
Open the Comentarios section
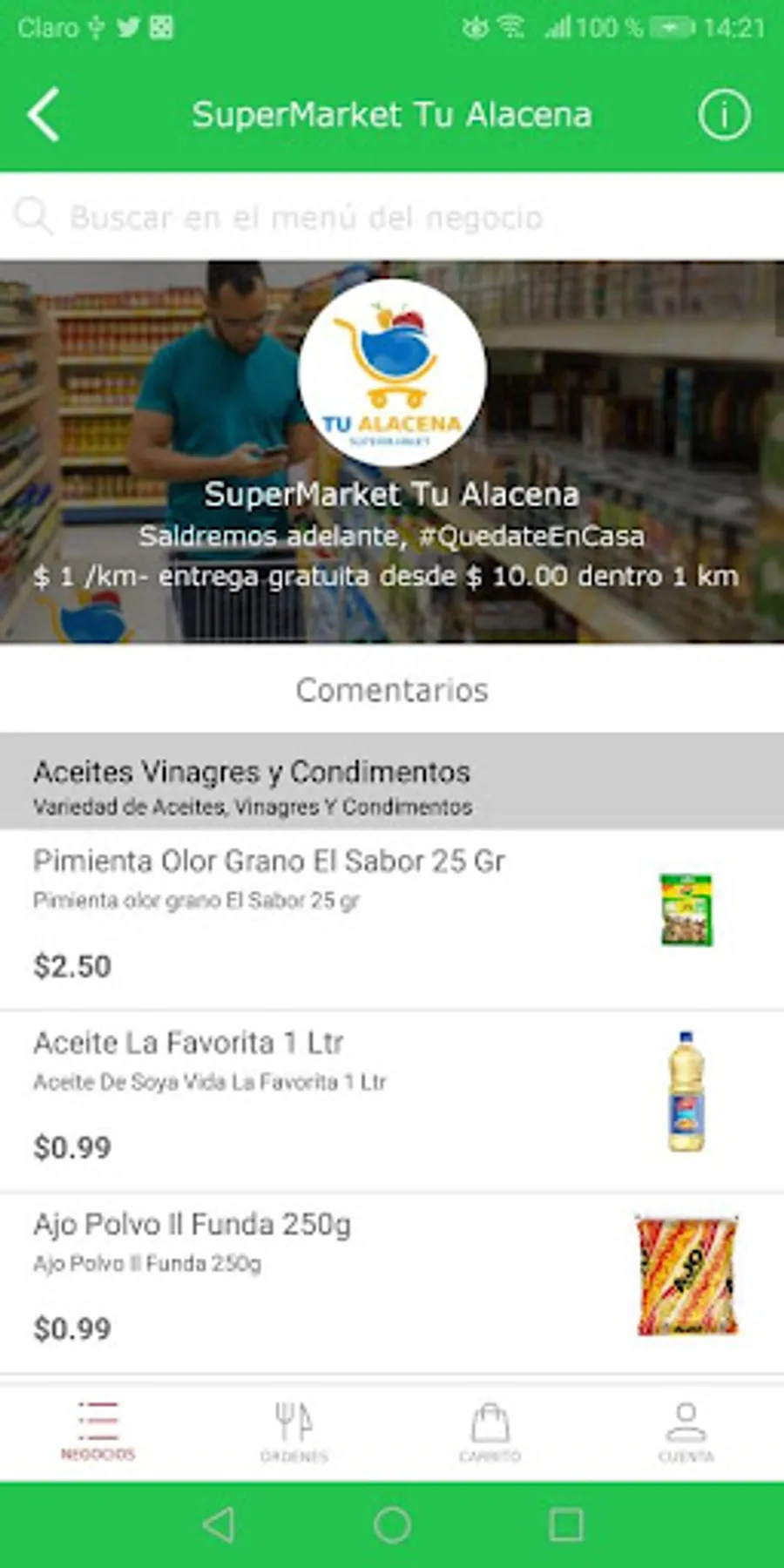tap(392, 690)
